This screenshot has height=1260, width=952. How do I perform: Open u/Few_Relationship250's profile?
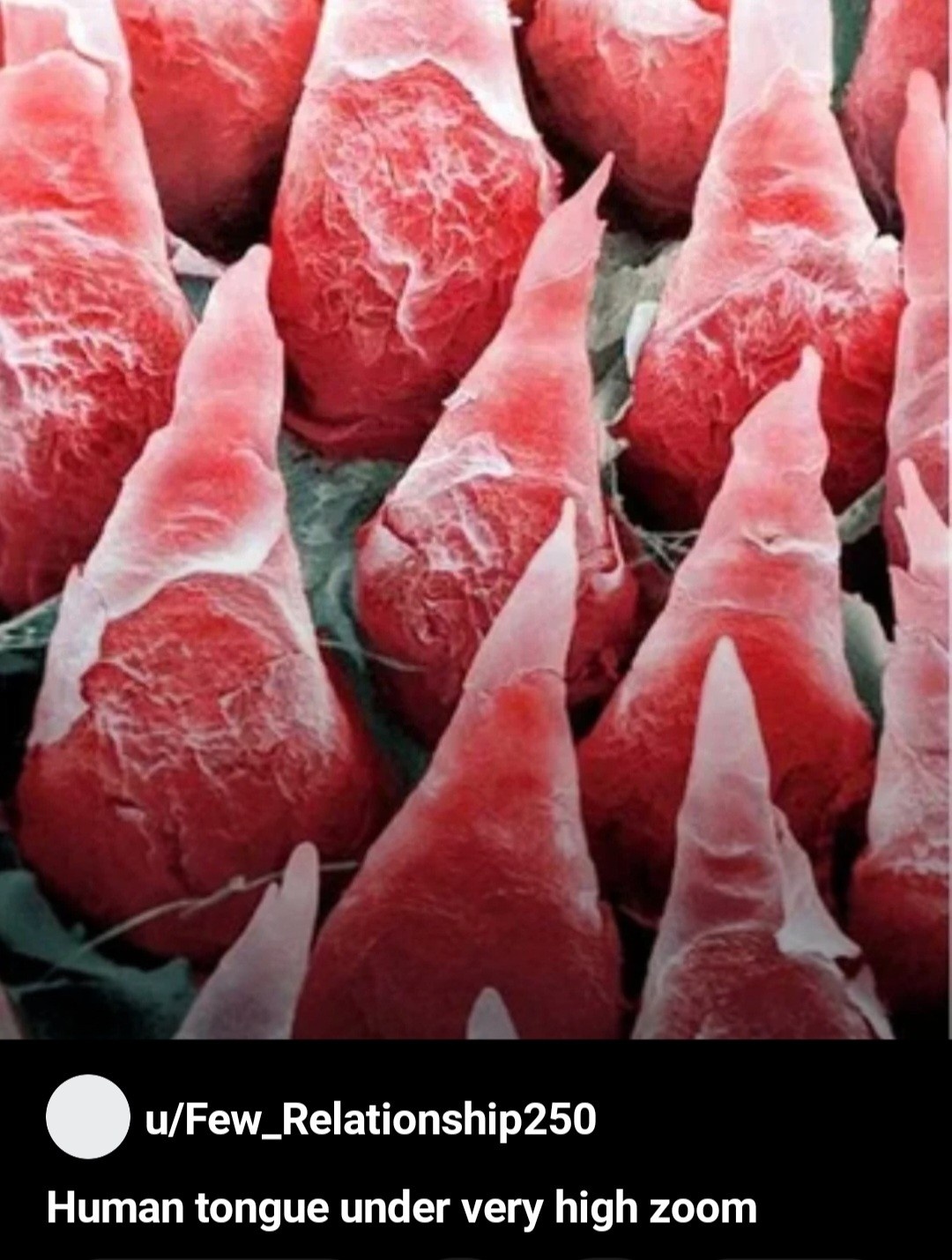click(x=371, y=1120)
